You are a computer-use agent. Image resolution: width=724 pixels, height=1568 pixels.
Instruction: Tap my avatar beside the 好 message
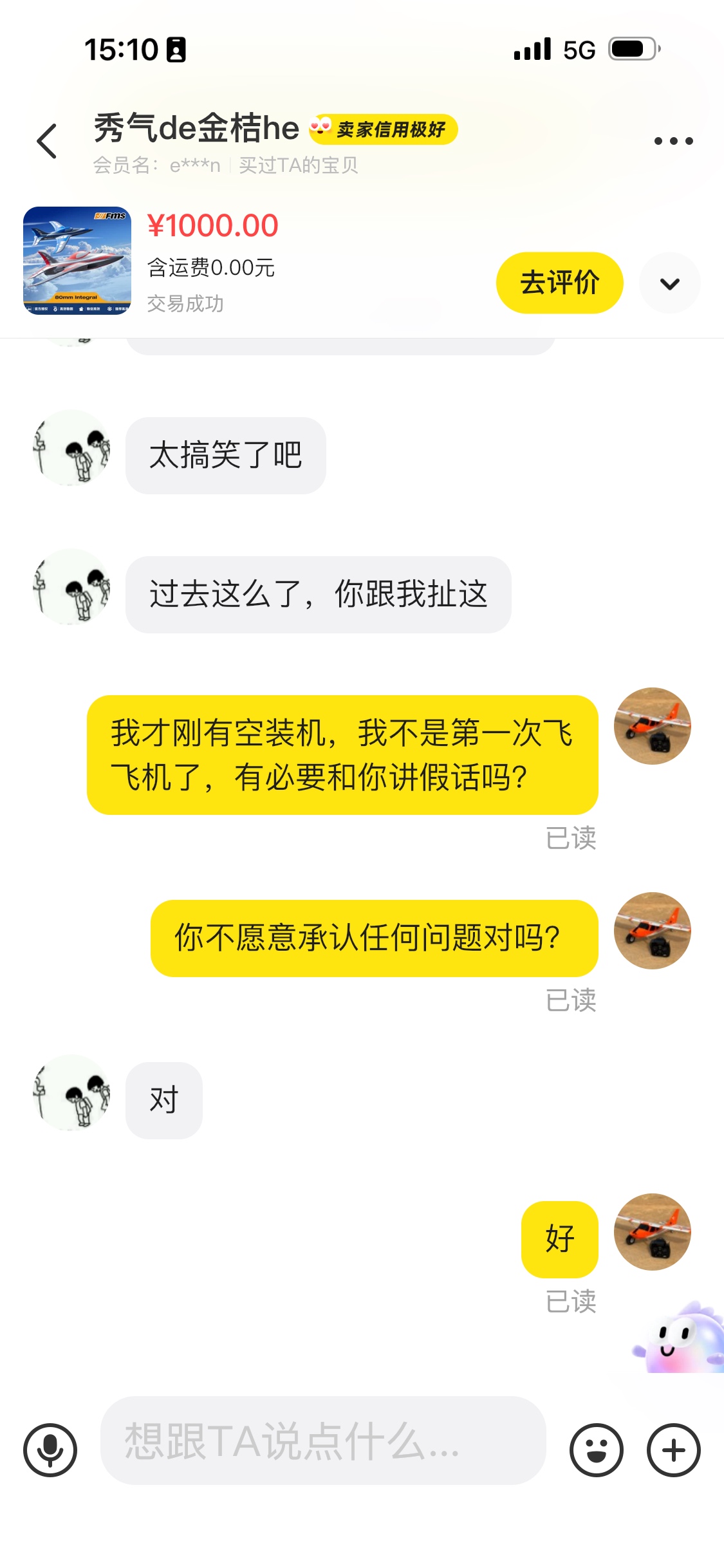coord(652,1232)
